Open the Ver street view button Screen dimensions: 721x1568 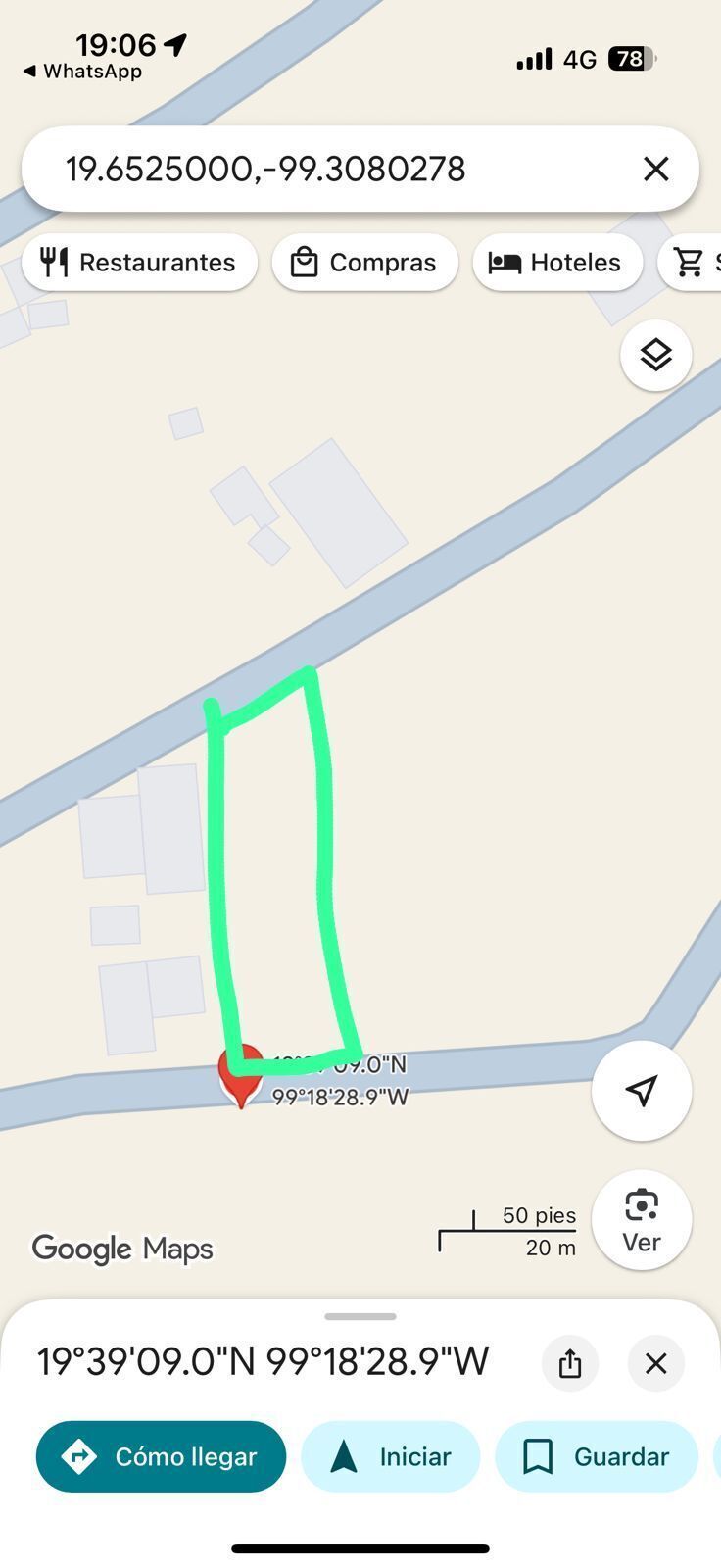[642, 1219]
